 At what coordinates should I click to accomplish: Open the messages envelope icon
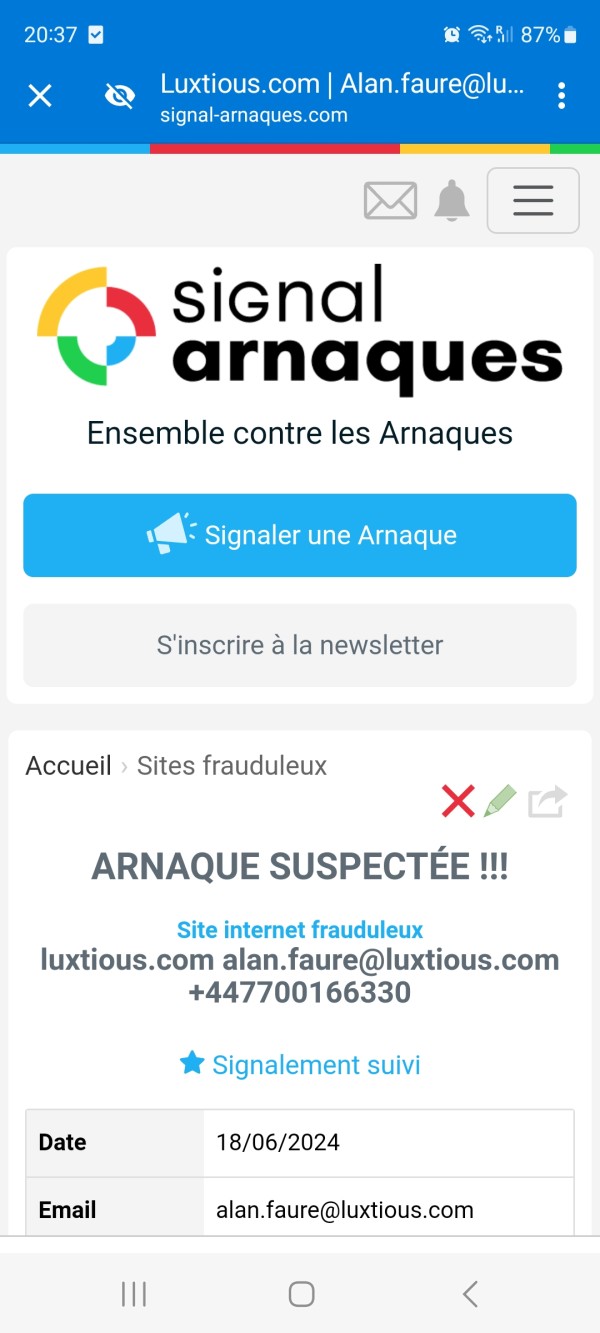click(390, 201)
